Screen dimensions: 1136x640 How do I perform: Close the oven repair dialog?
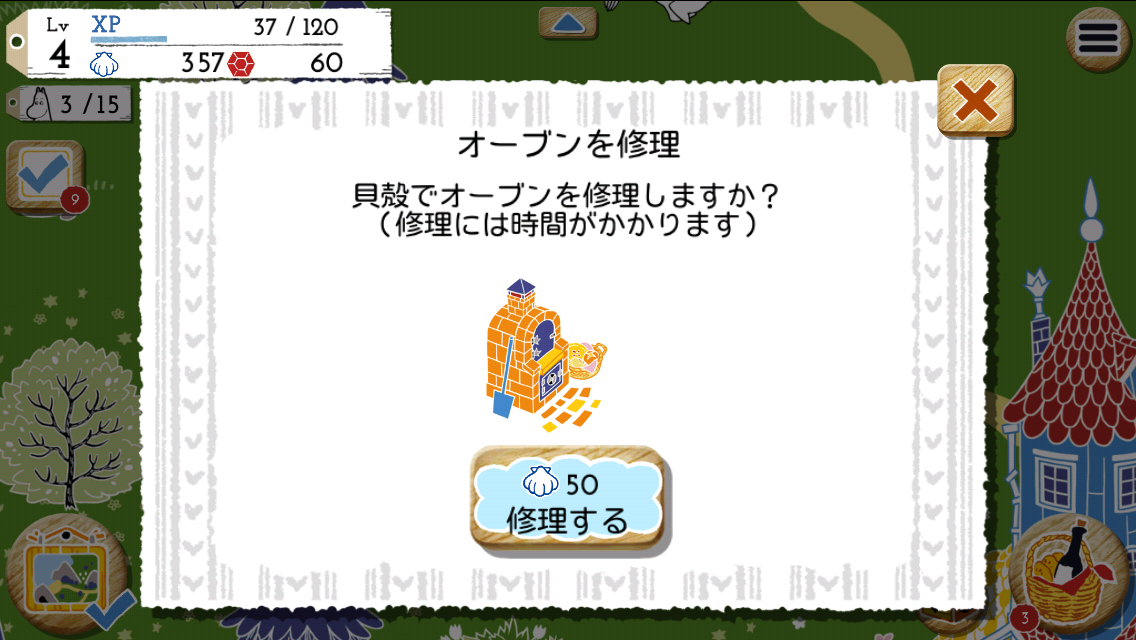975,102
